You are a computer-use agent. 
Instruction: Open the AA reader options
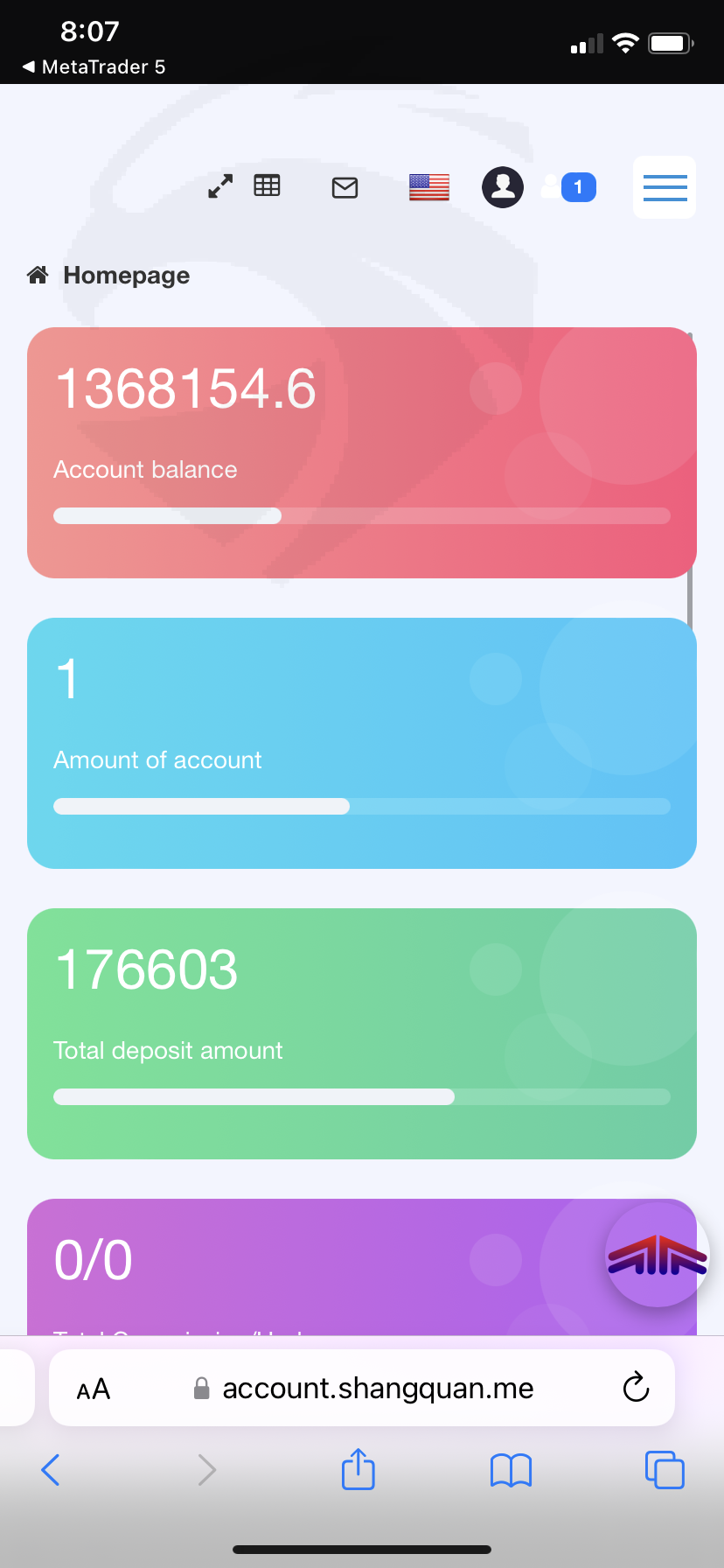[94, 1389]
